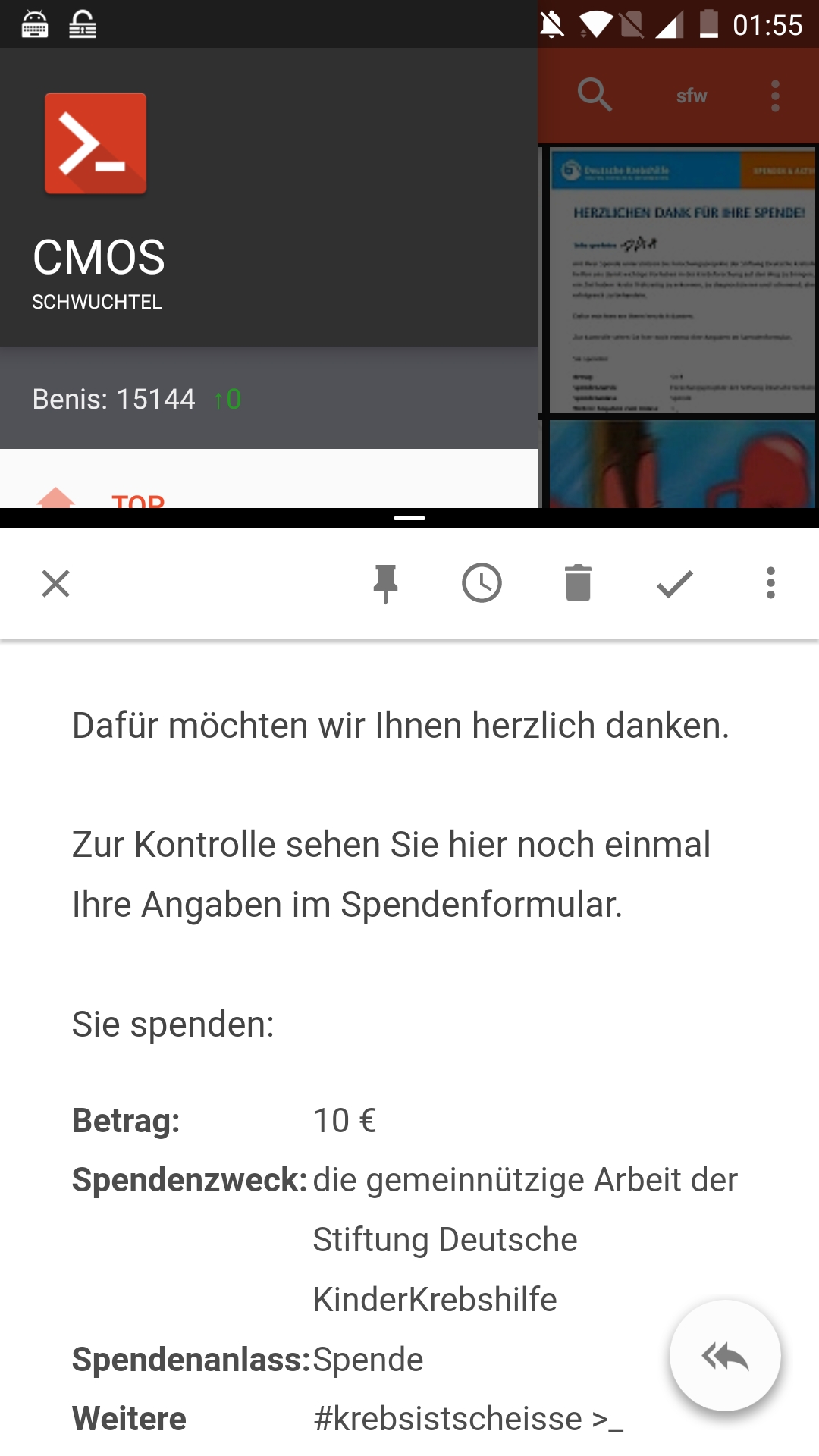
Task: Tap the reply all floating button
Action: point(725,1355)
